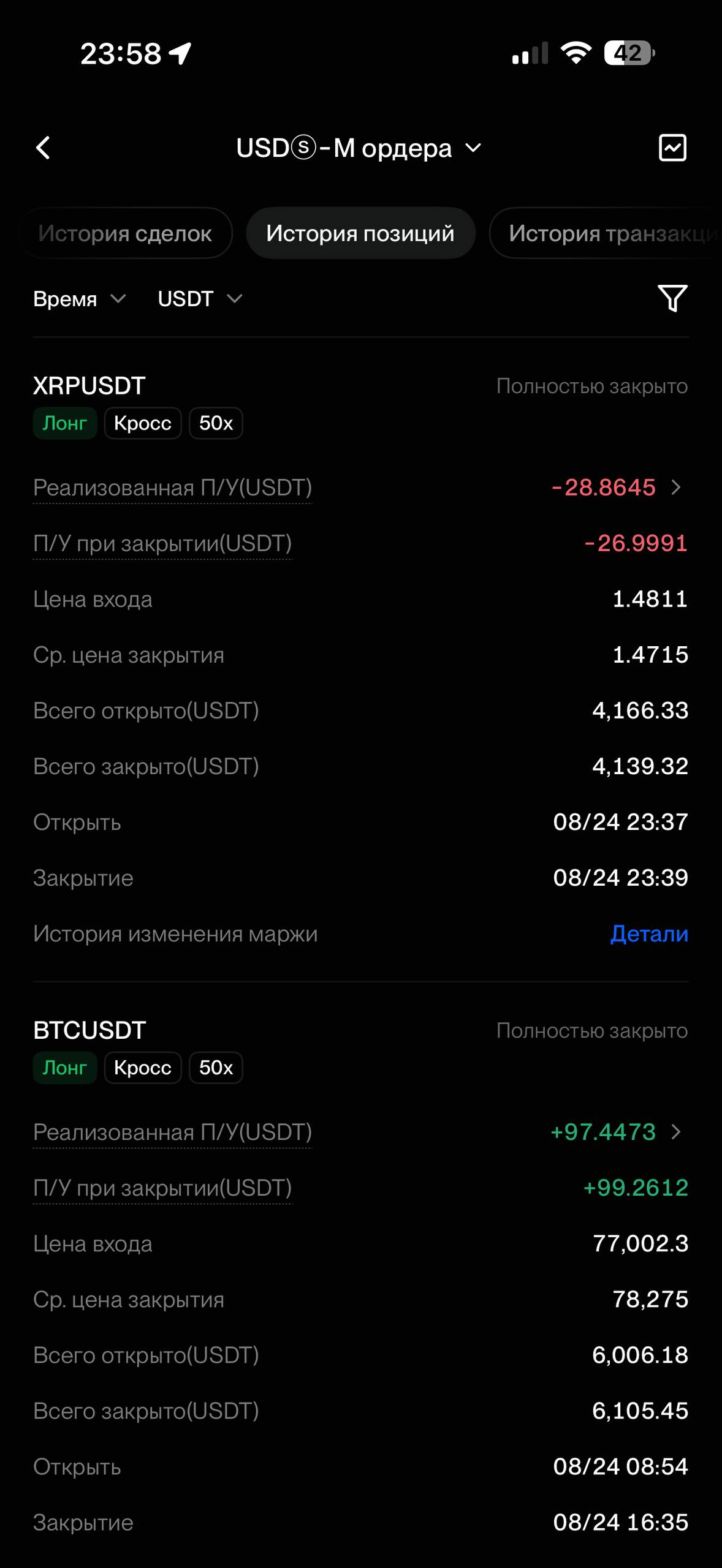Open the USDT currency dropdown
The height and width of the screenshot is (1568, 722).
pos(200,298)
